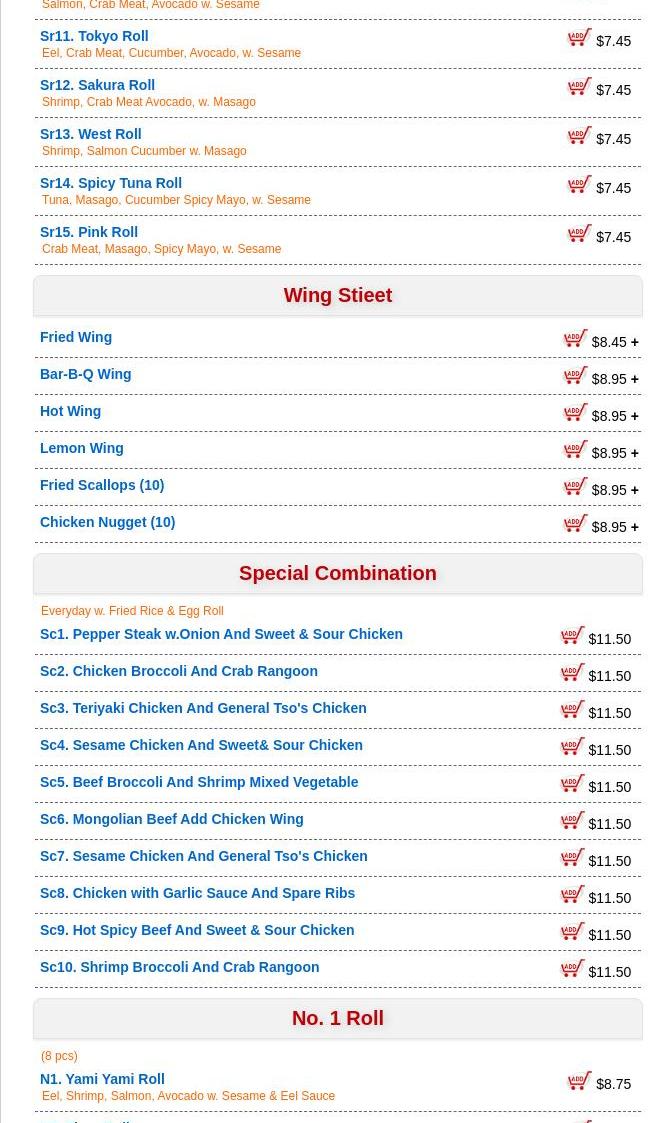
Task: Select Sc2. Chicken Broccoli And Crab Rangoon
Action: pos(178,671)
